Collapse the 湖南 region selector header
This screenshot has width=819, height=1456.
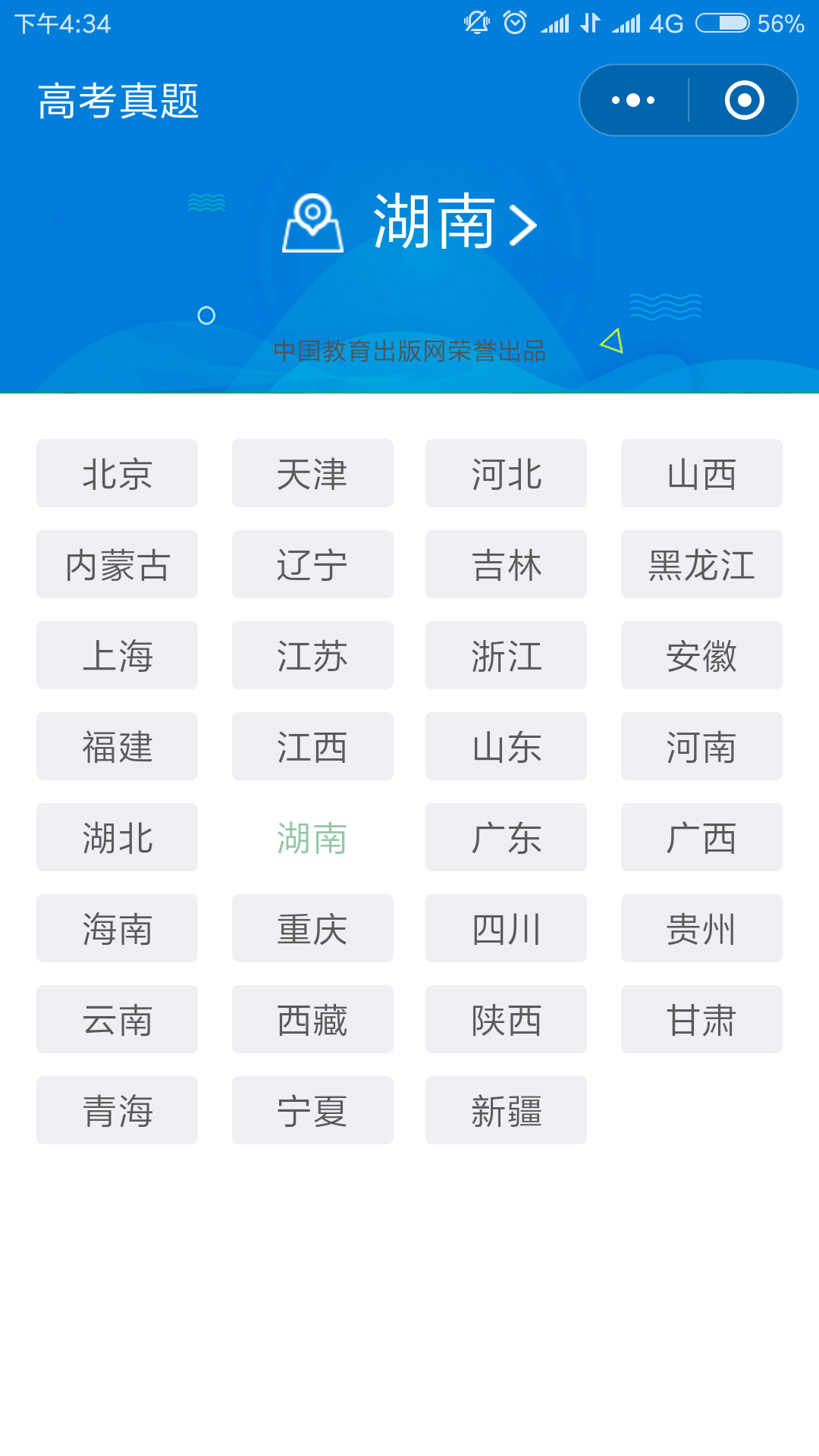[410, 221]
